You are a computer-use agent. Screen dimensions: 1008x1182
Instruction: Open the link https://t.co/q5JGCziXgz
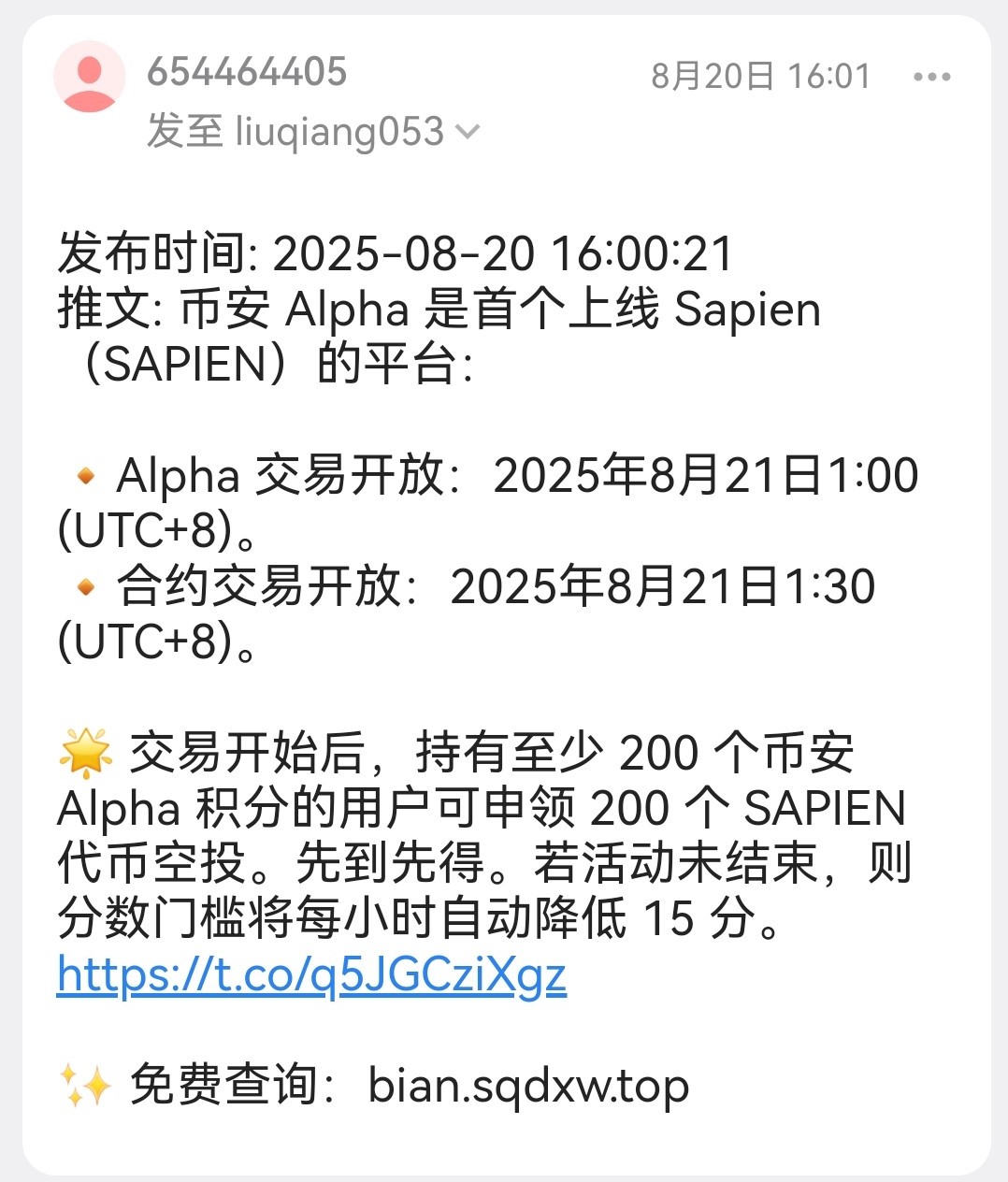[311, 976]
